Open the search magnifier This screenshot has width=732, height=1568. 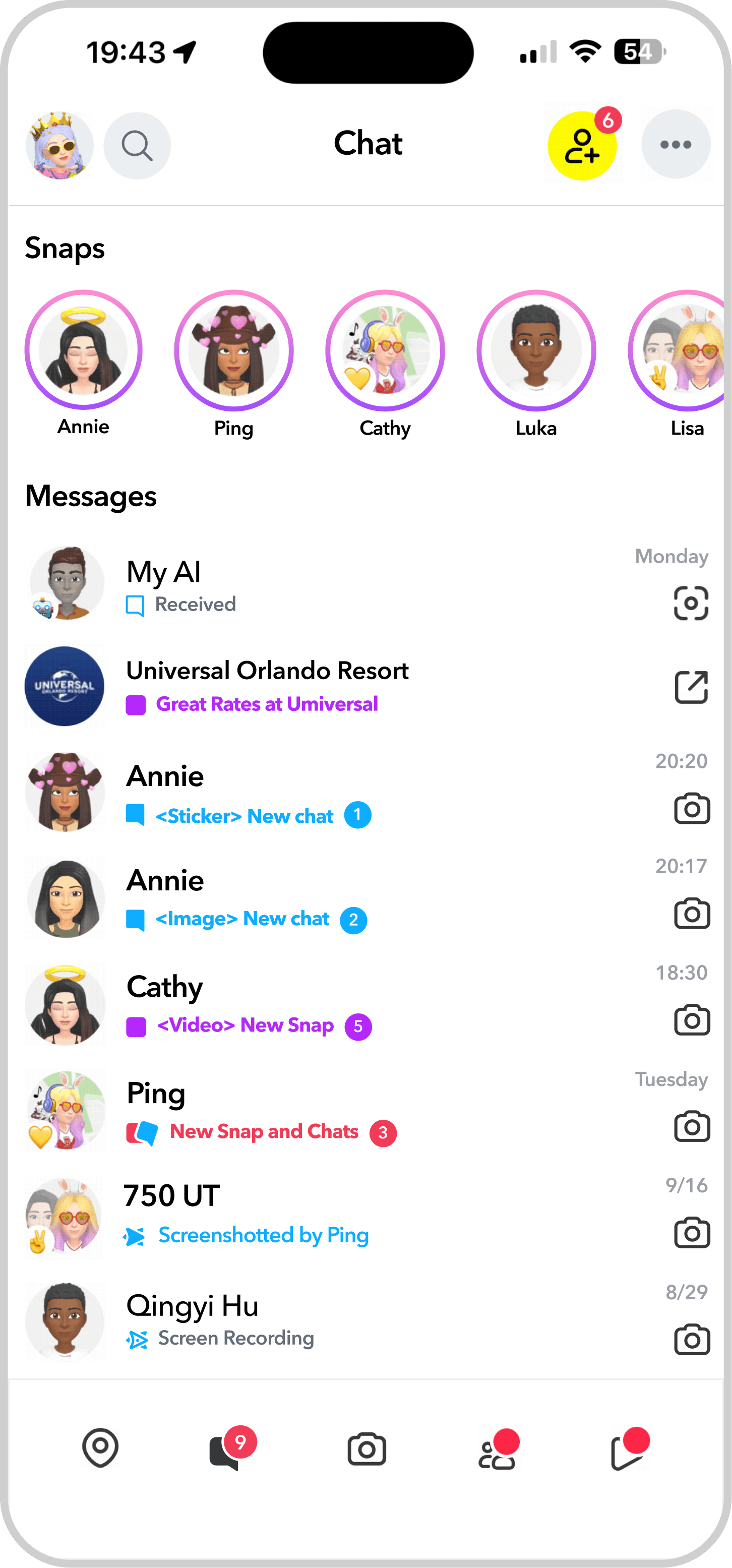click(x=137, y=146)
